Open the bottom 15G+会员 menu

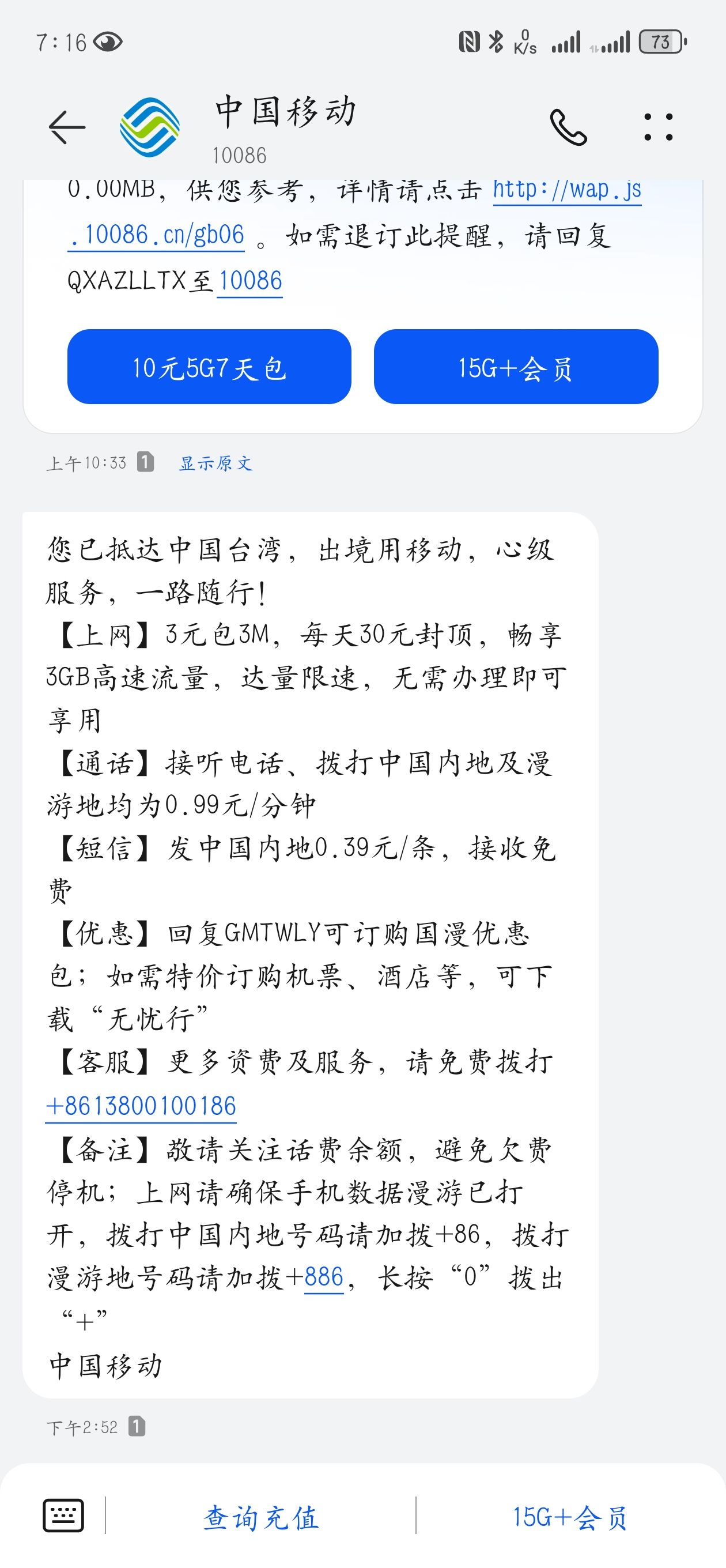click(x=569, y=1517)
